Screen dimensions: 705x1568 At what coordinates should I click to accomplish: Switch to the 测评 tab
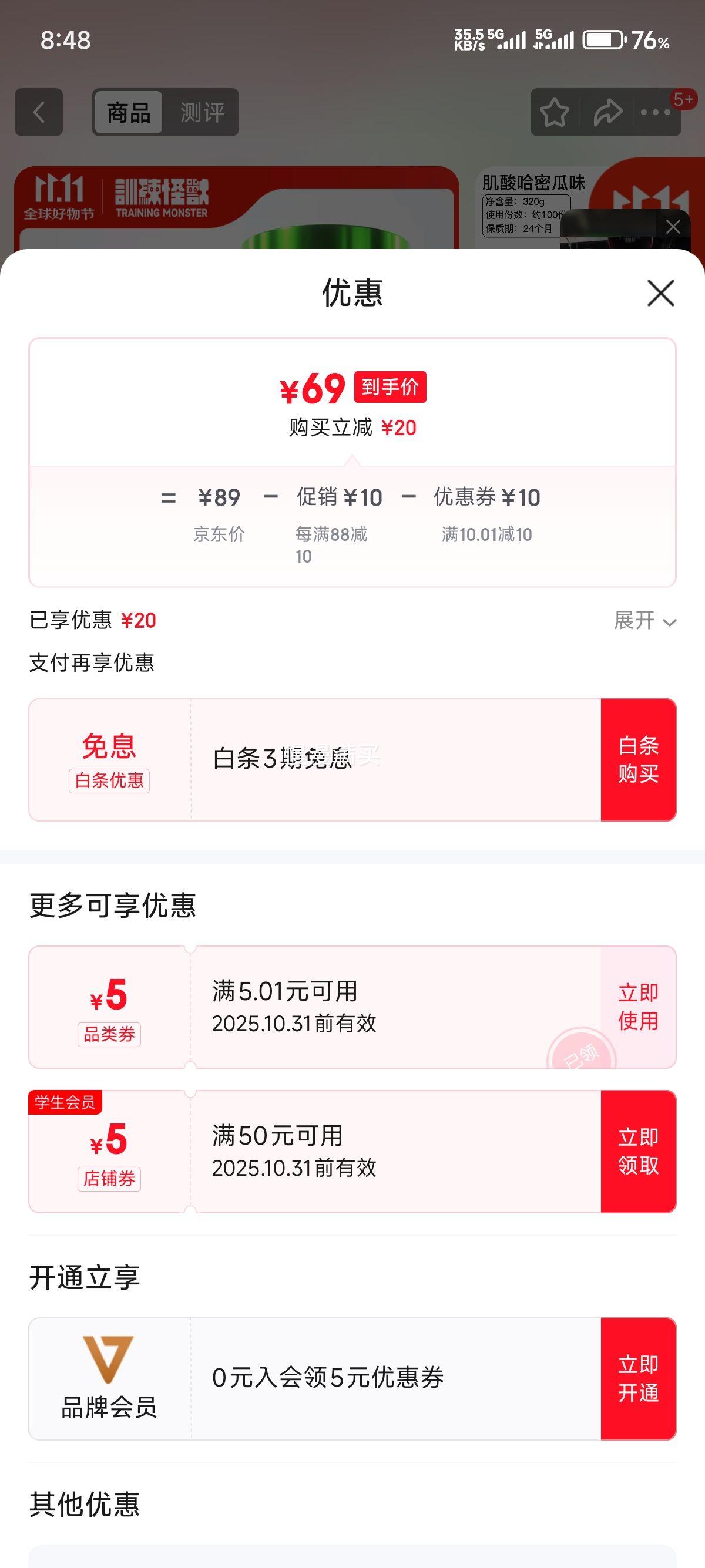(202, 113)
